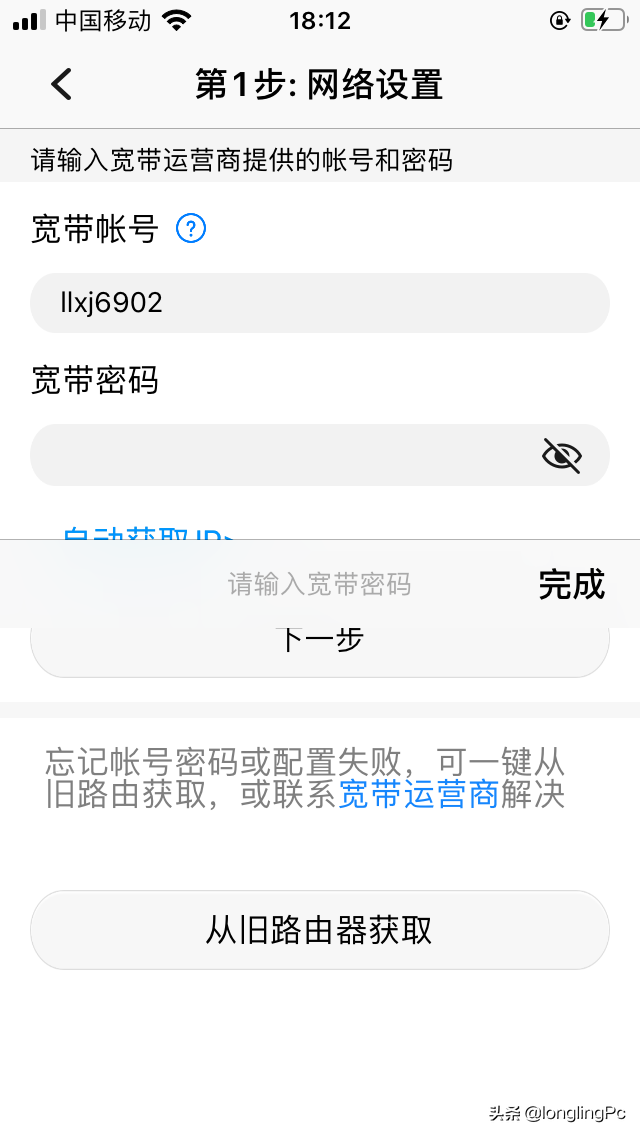Select 从旧路由器获取 button
Image resolution: width=640 pixels, height=1136 pixels.
320,930
